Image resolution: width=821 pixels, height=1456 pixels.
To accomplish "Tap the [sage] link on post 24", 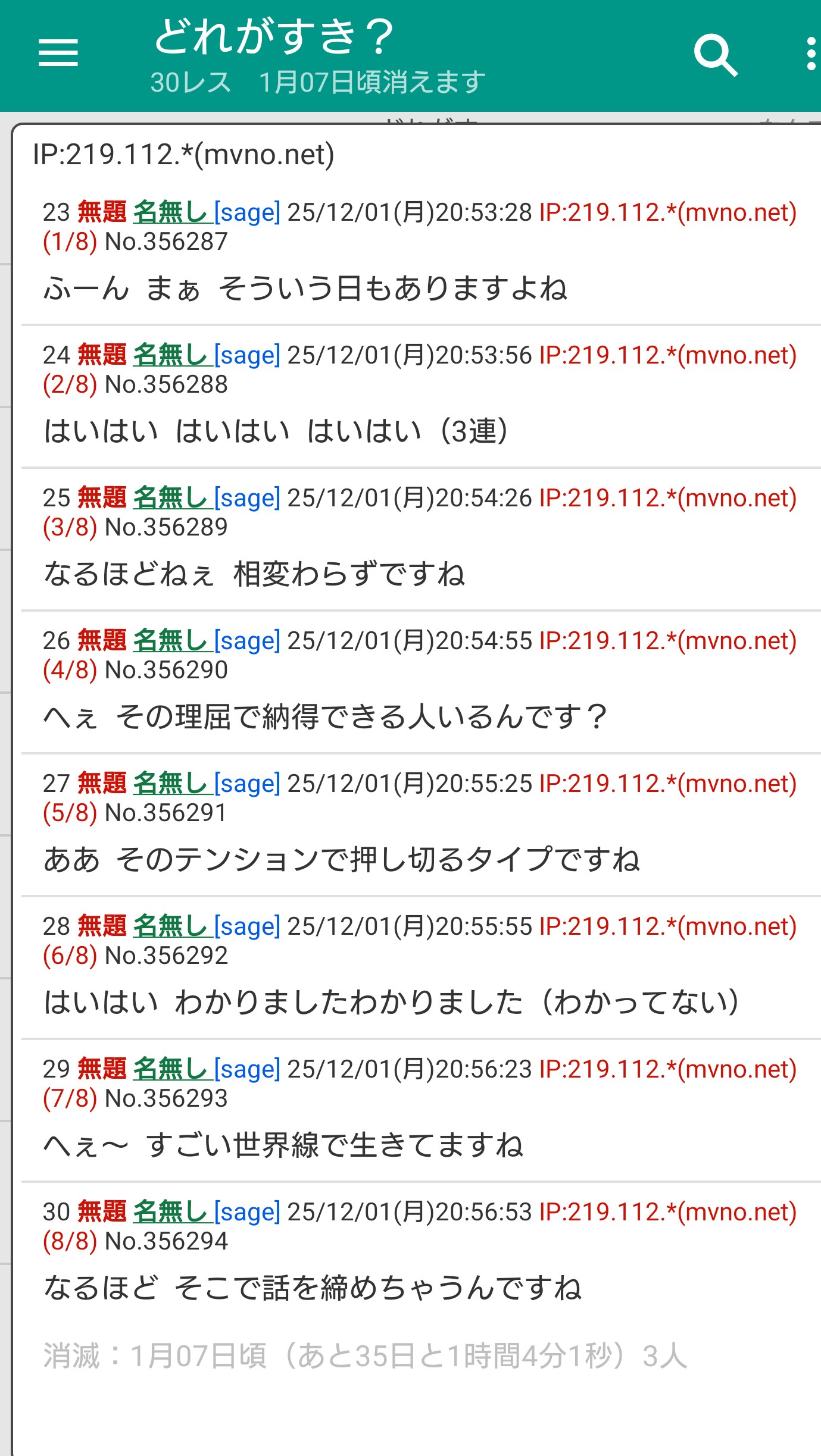I will pos(247,355).
